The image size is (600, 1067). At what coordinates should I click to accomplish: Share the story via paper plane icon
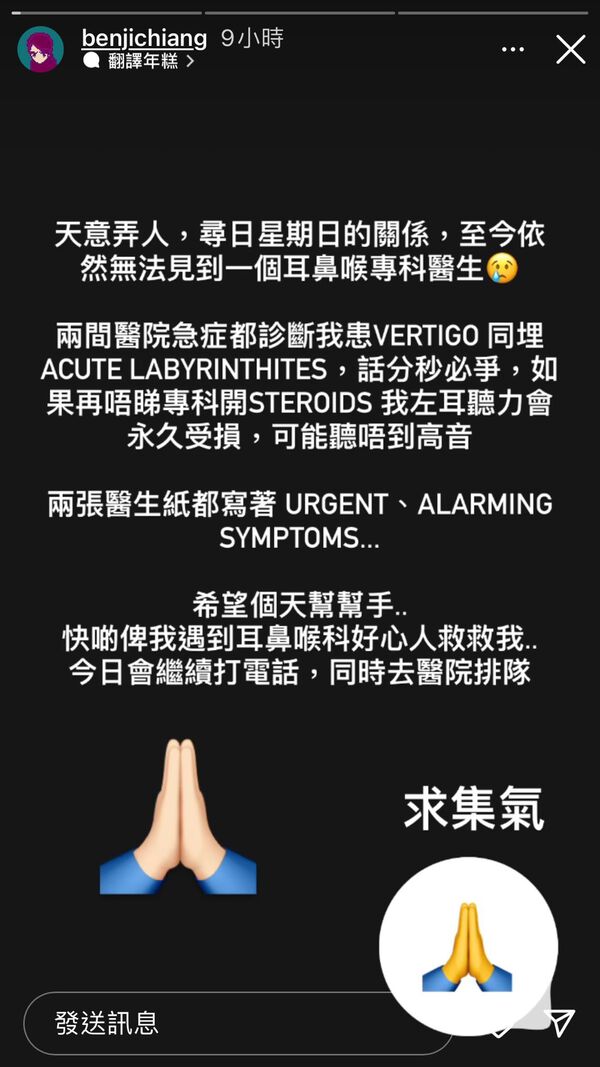(x=562, y=1020)
